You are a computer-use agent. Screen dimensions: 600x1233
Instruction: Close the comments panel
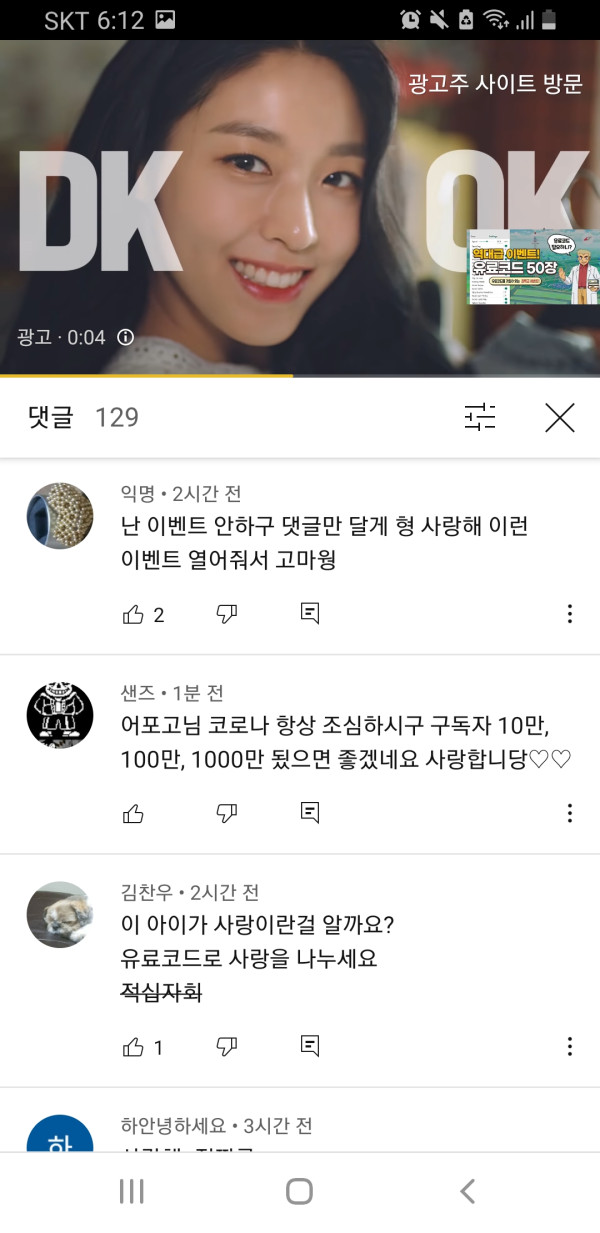[x=560, y=417]
